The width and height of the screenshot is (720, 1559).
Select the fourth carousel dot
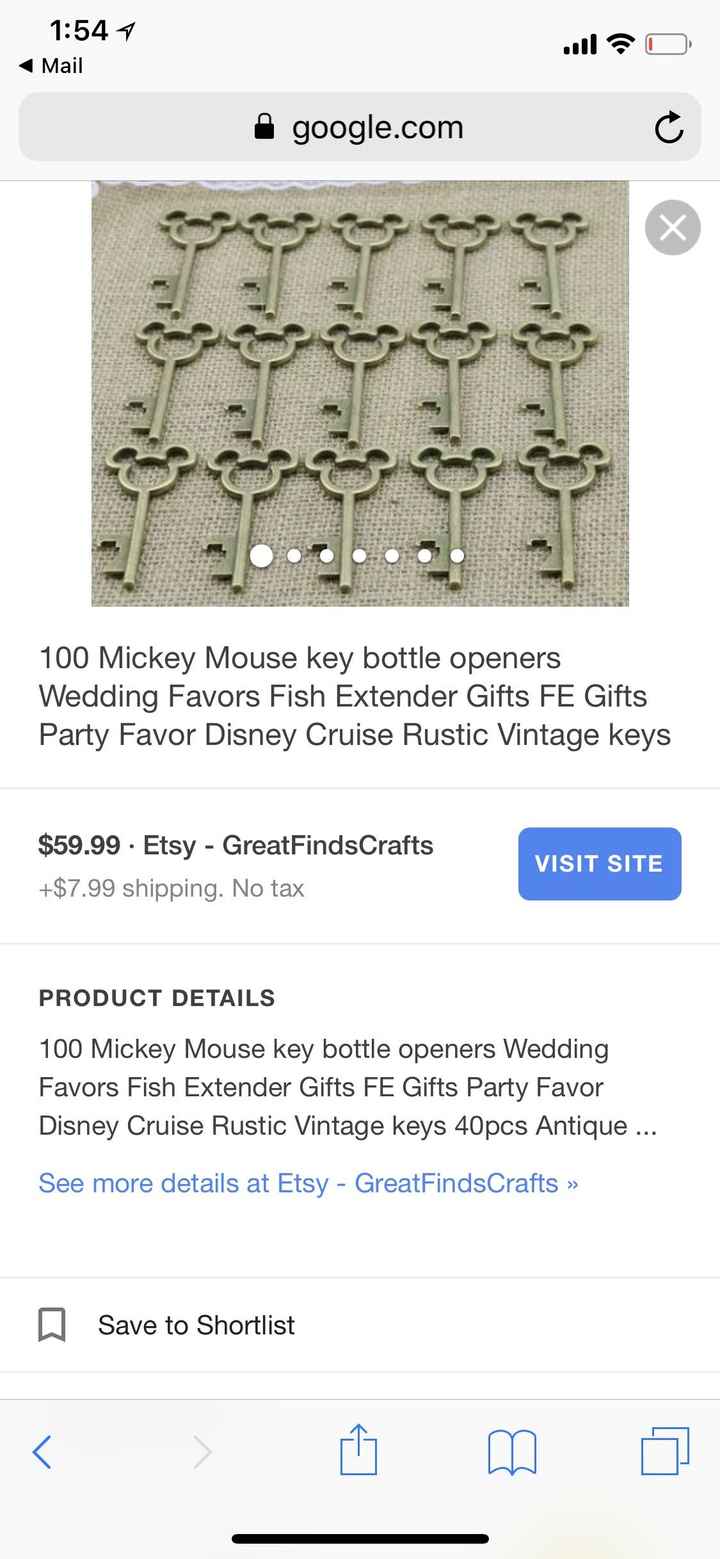click(359, 556)
